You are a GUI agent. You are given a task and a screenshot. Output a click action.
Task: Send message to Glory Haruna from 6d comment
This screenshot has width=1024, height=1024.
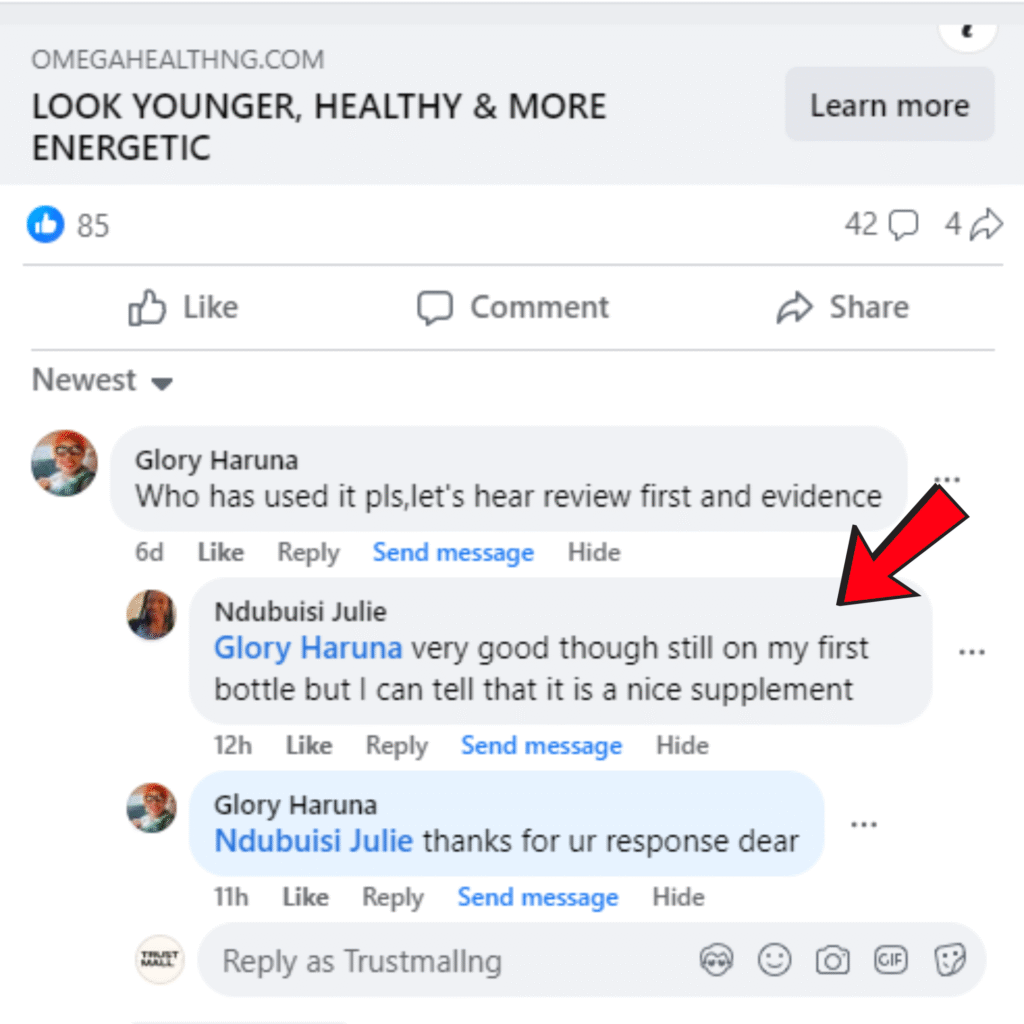(453, 552)
